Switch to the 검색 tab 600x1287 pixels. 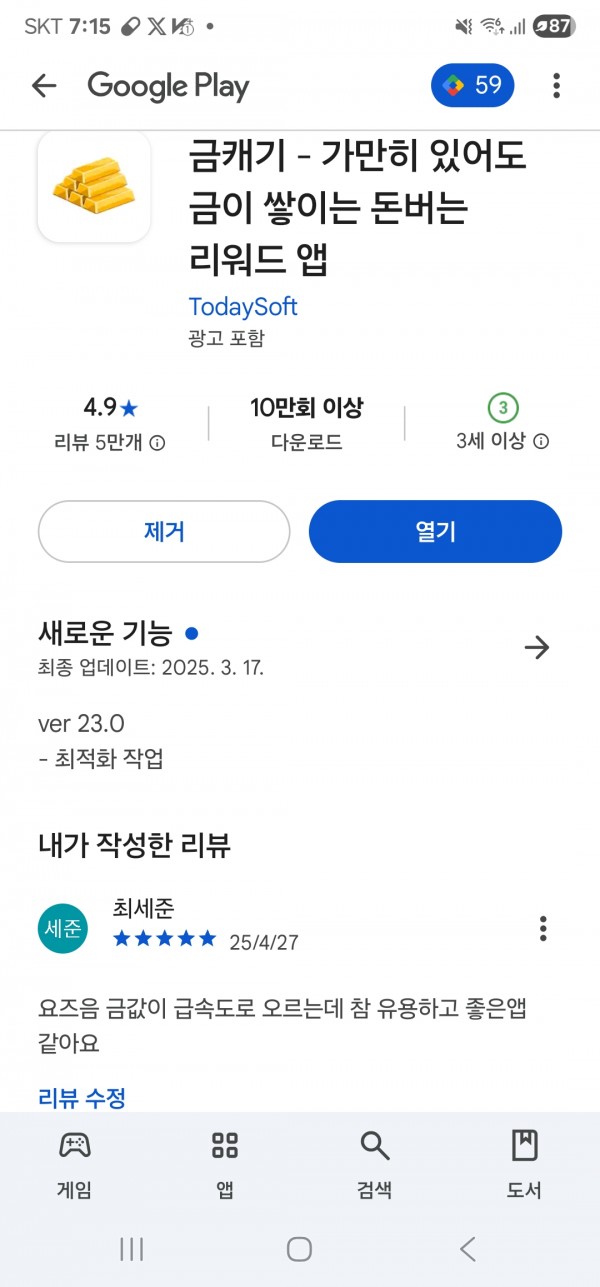375,1163
